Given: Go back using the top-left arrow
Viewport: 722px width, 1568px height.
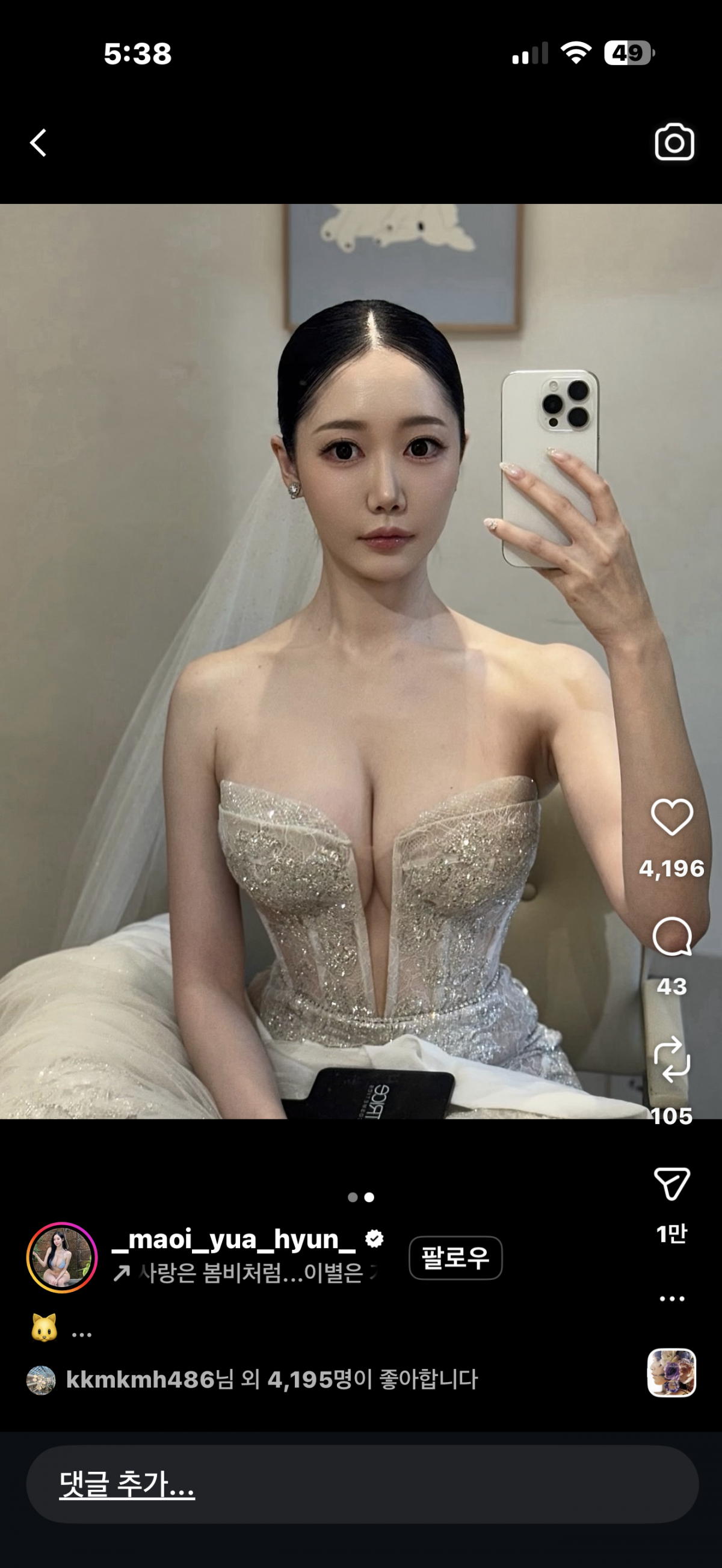Looking at the screenshot, I should tap(39, 143).
